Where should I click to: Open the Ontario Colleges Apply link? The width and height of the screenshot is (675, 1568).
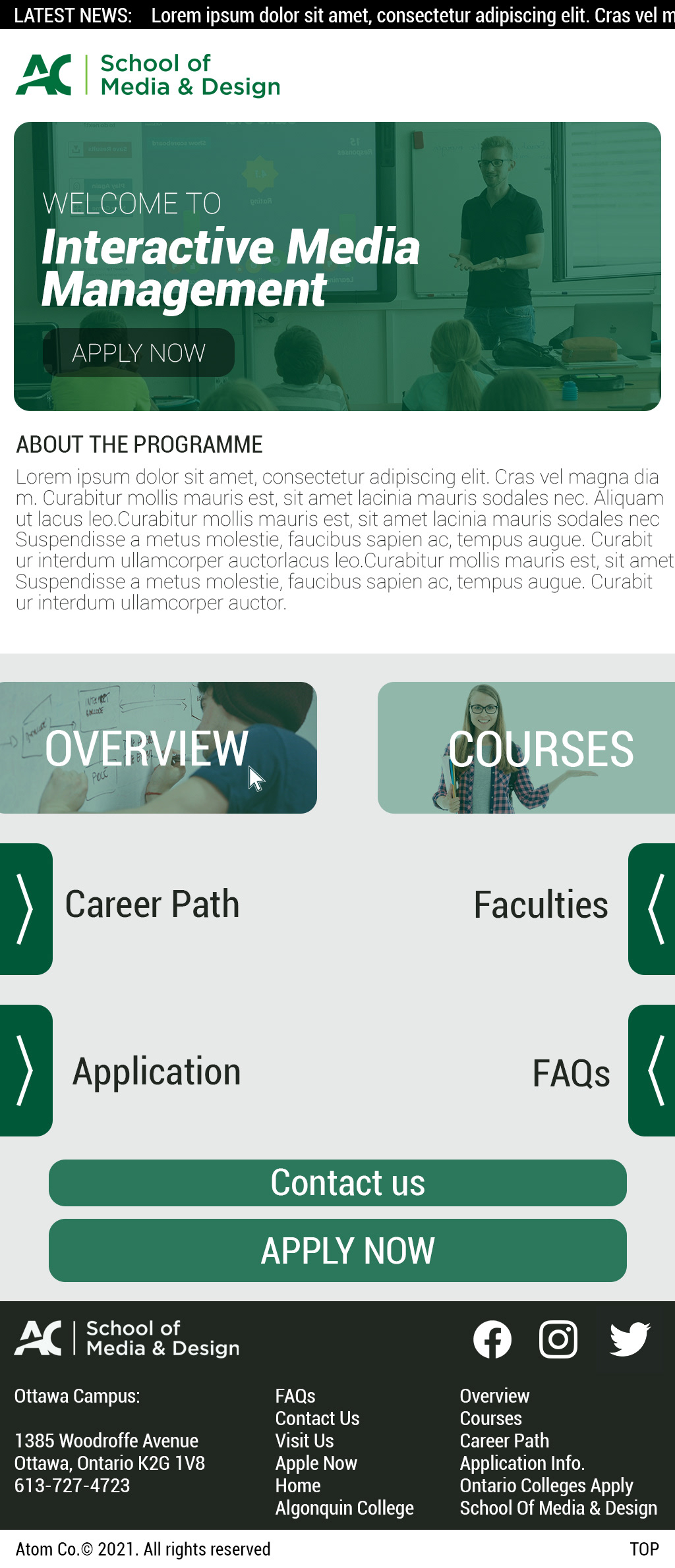pyautogui.click(x=546, y=1486)
